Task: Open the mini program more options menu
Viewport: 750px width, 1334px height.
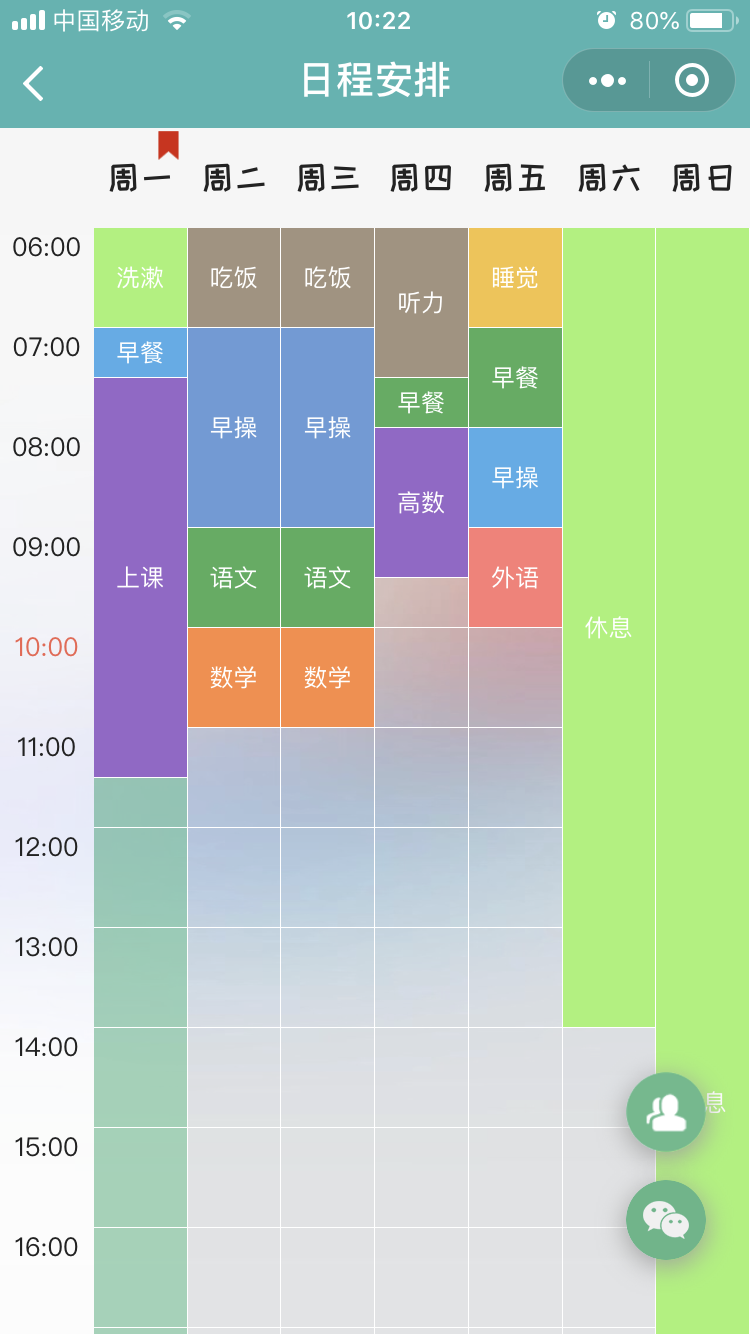Action: pos(607,81)
